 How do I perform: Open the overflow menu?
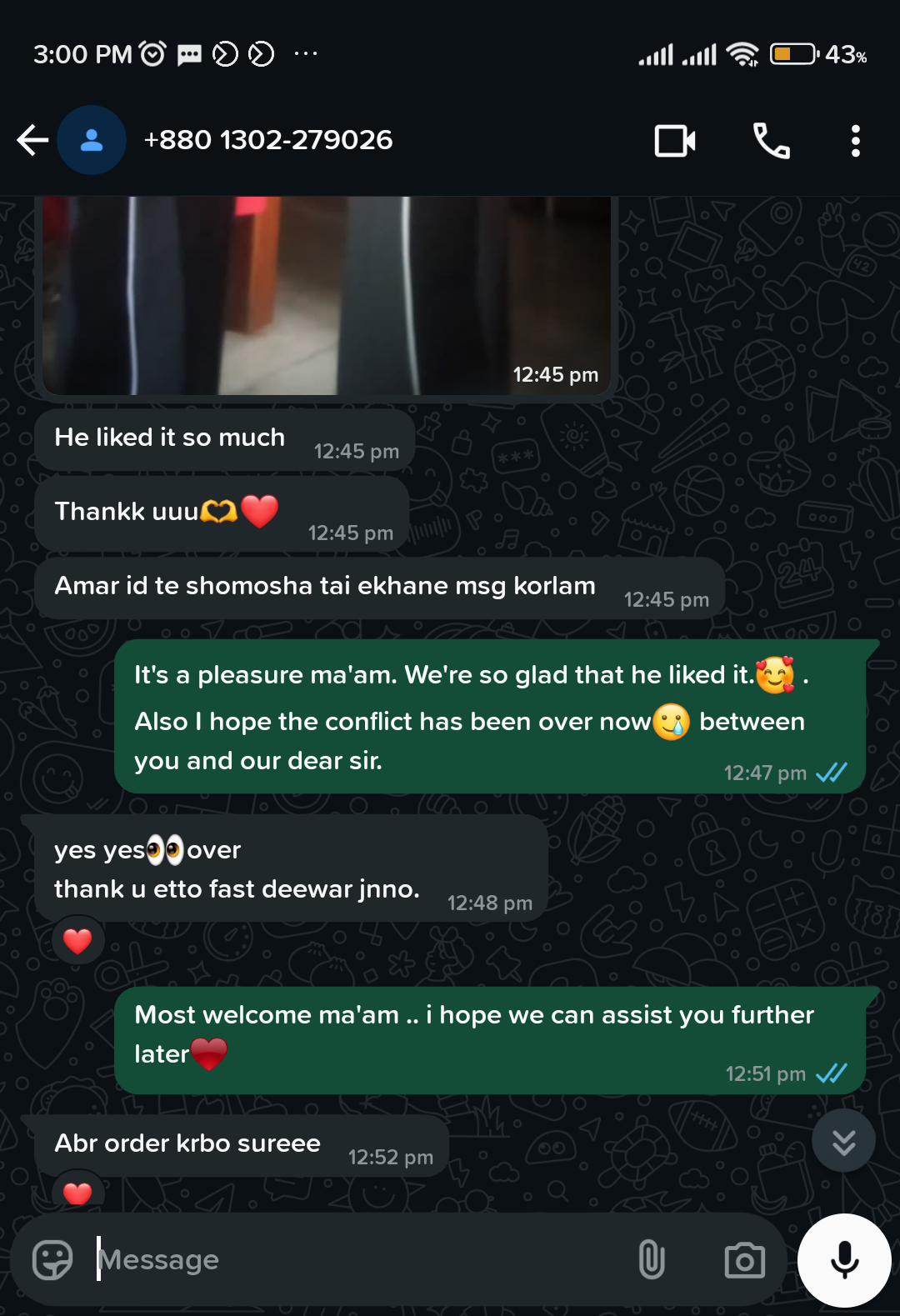[855, 141]
